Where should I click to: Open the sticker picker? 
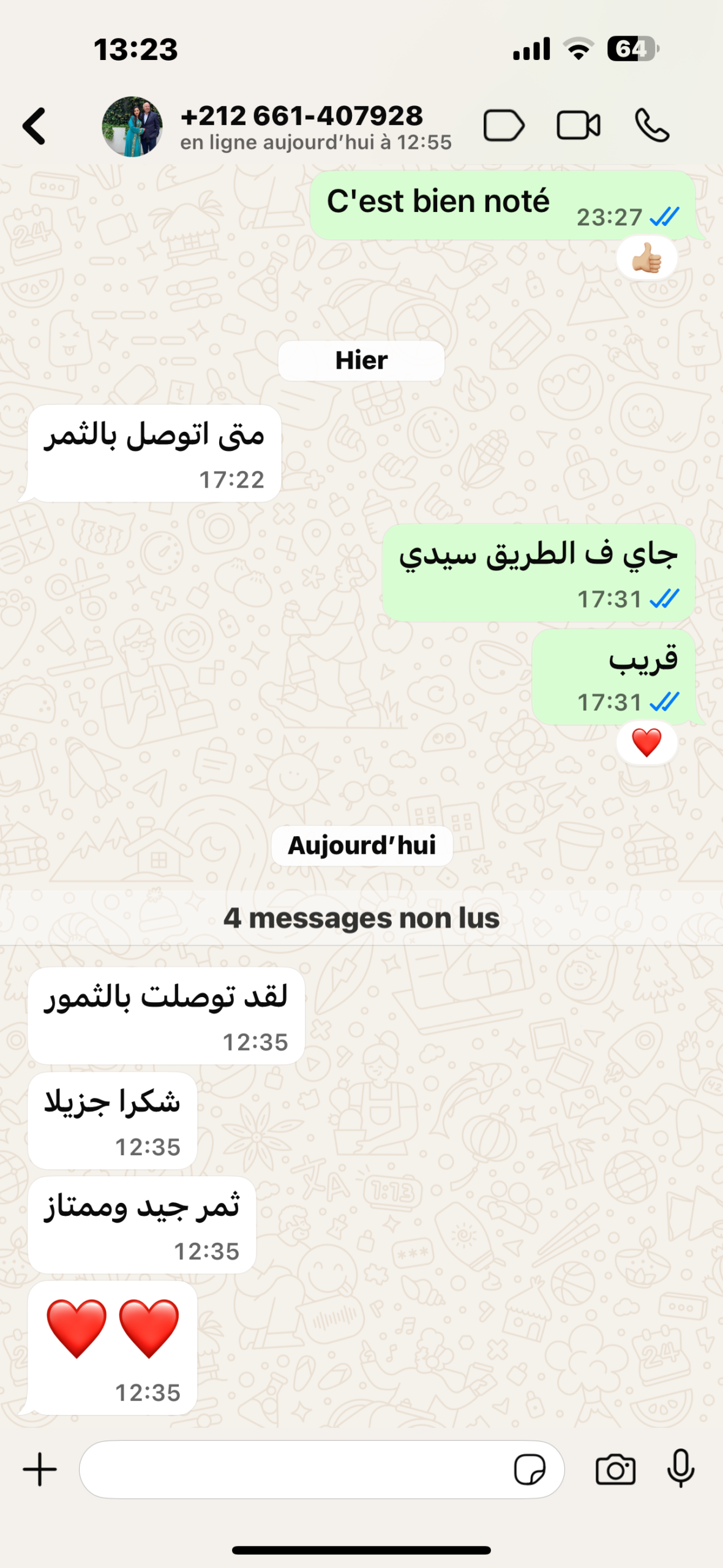pos(529,1469)
